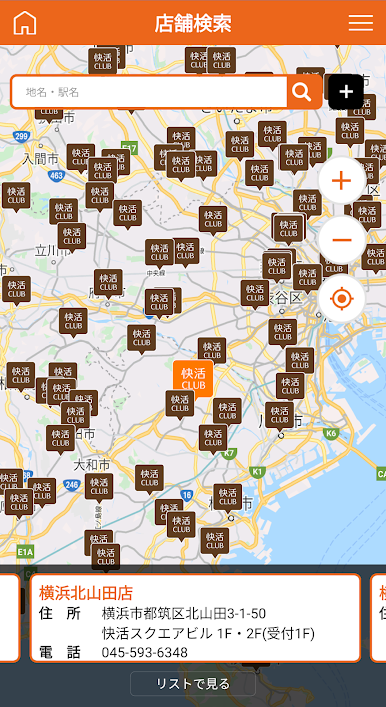Switch to list view with リストで見る
The height and width of the screenshot is (707, 386).
[193, 684]
